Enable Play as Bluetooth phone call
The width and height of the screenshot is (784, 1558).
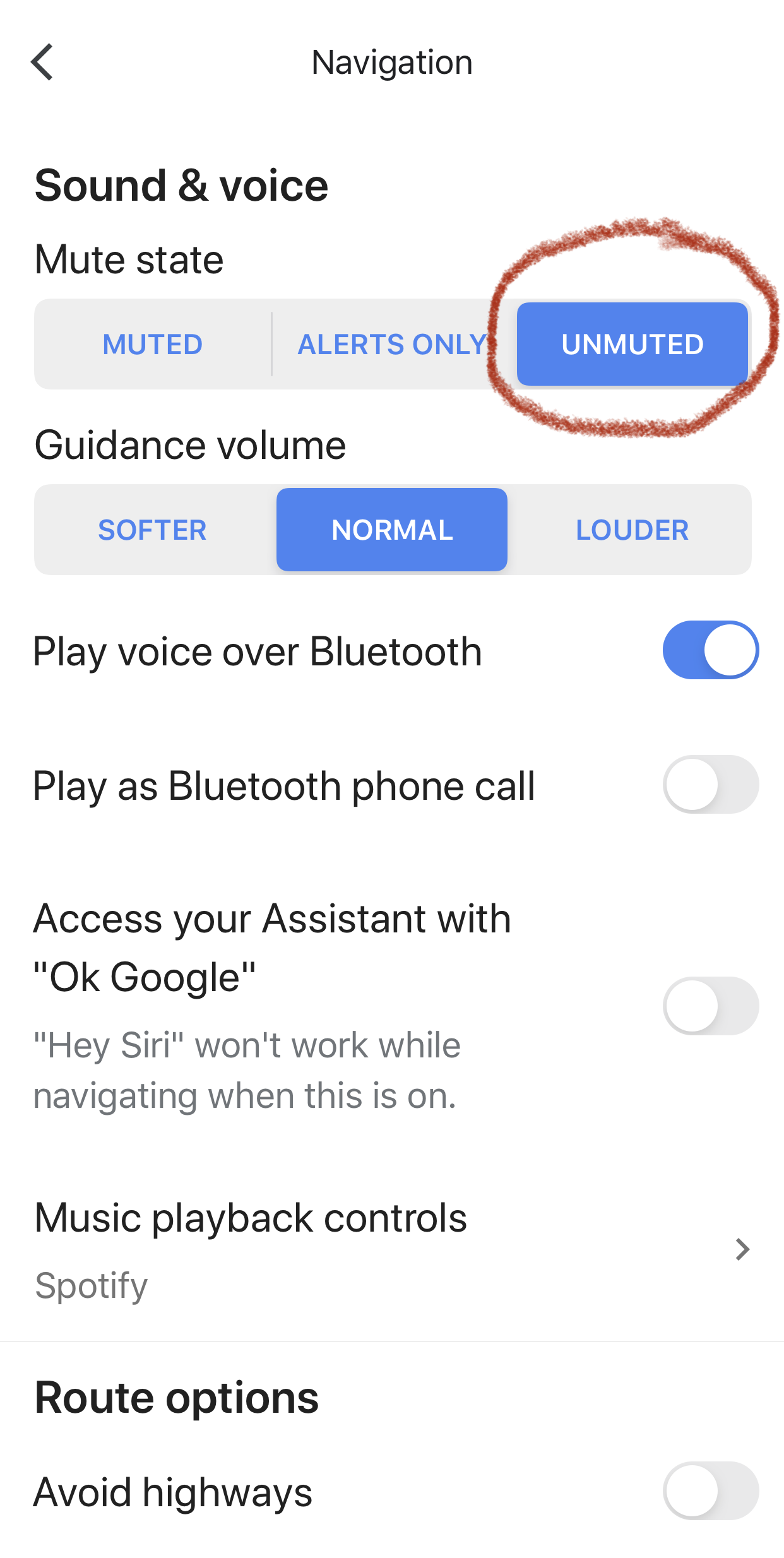[711, 785]
